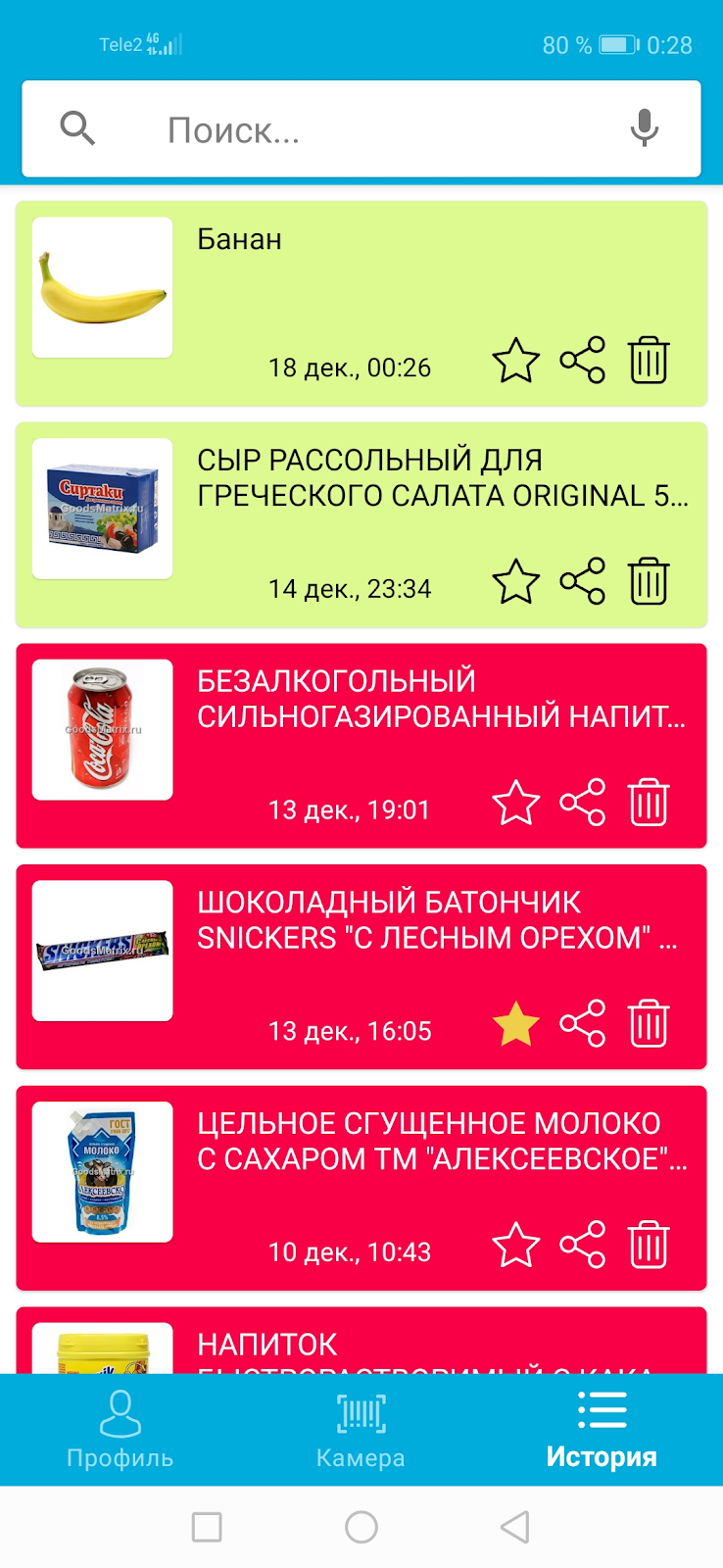The image size is (723, 1568).
Task: Open the Камера scanner tab
Action: pyautogui.click(x=361, y=1429)
